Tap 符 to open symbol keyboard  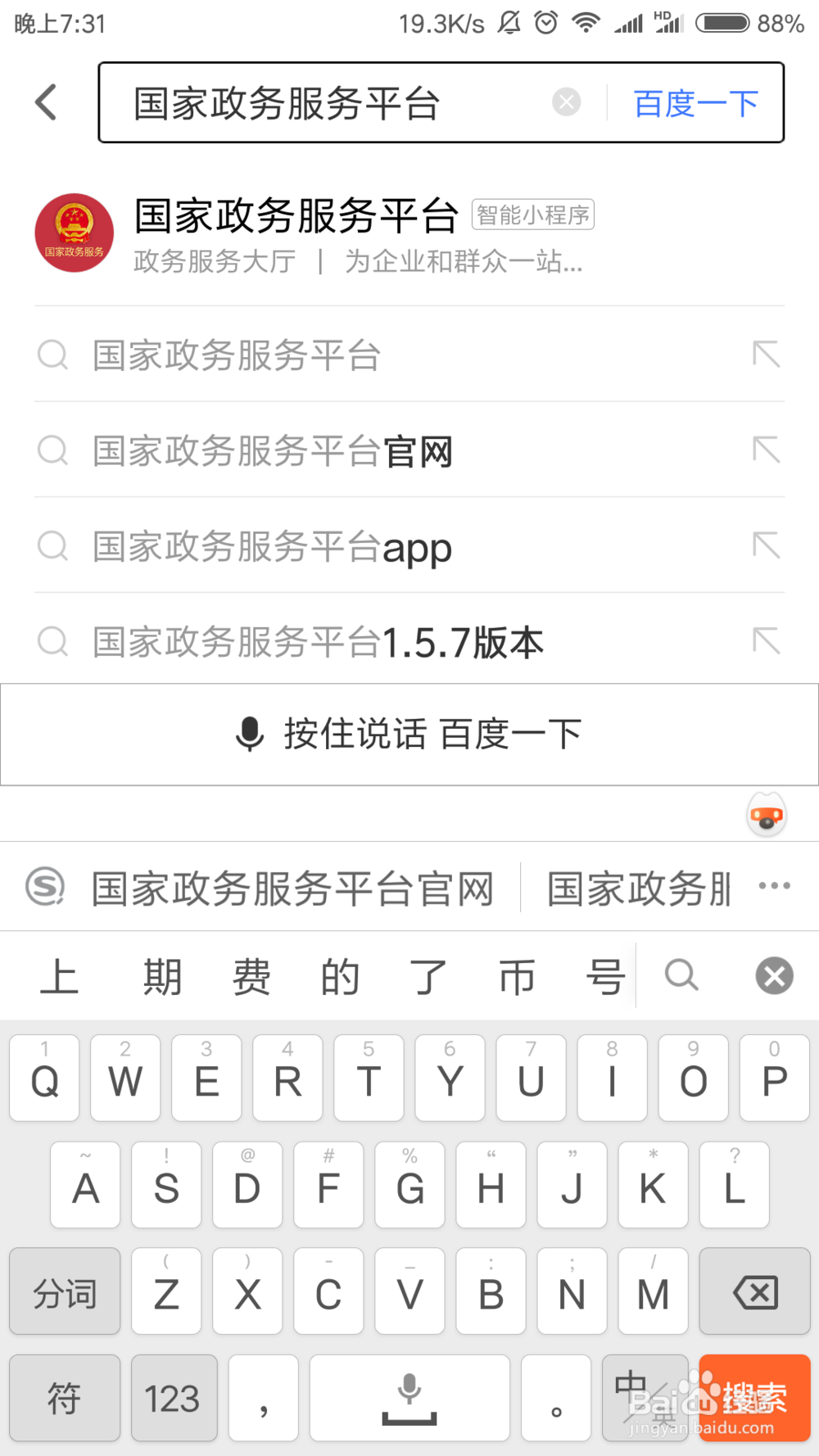click(x=65, y=1398)
